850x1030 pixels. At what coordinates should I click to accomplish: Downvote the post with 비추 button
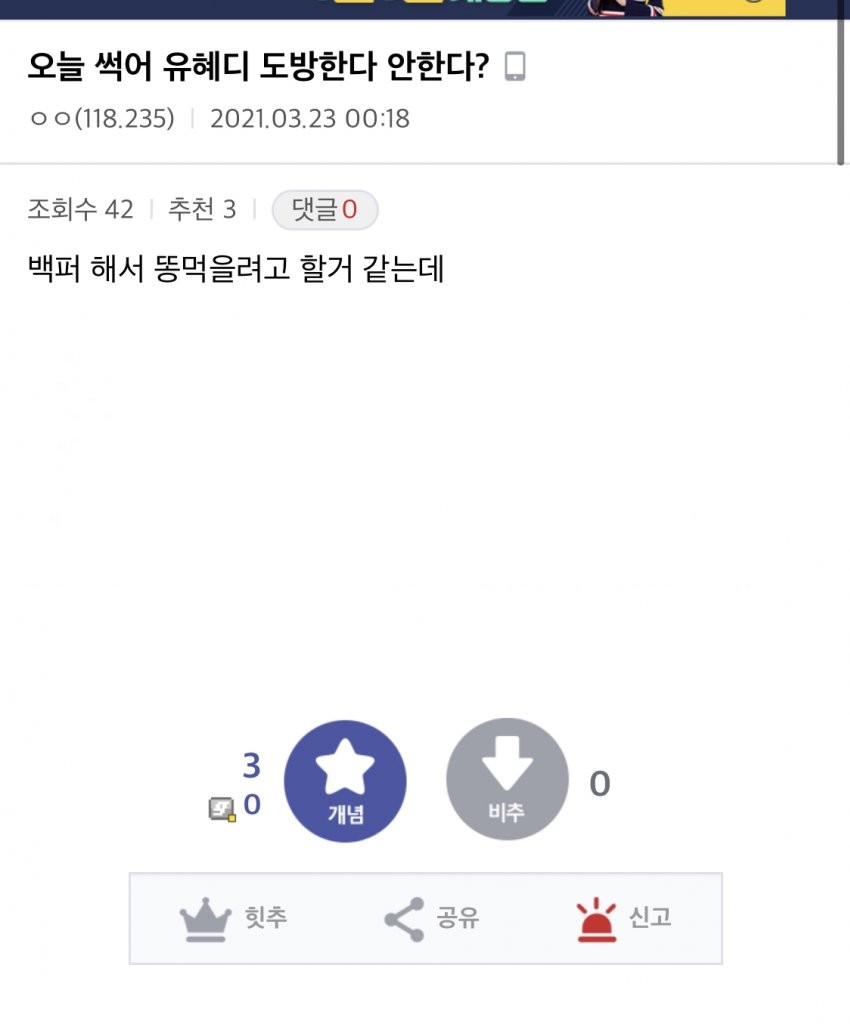[506, 781]
